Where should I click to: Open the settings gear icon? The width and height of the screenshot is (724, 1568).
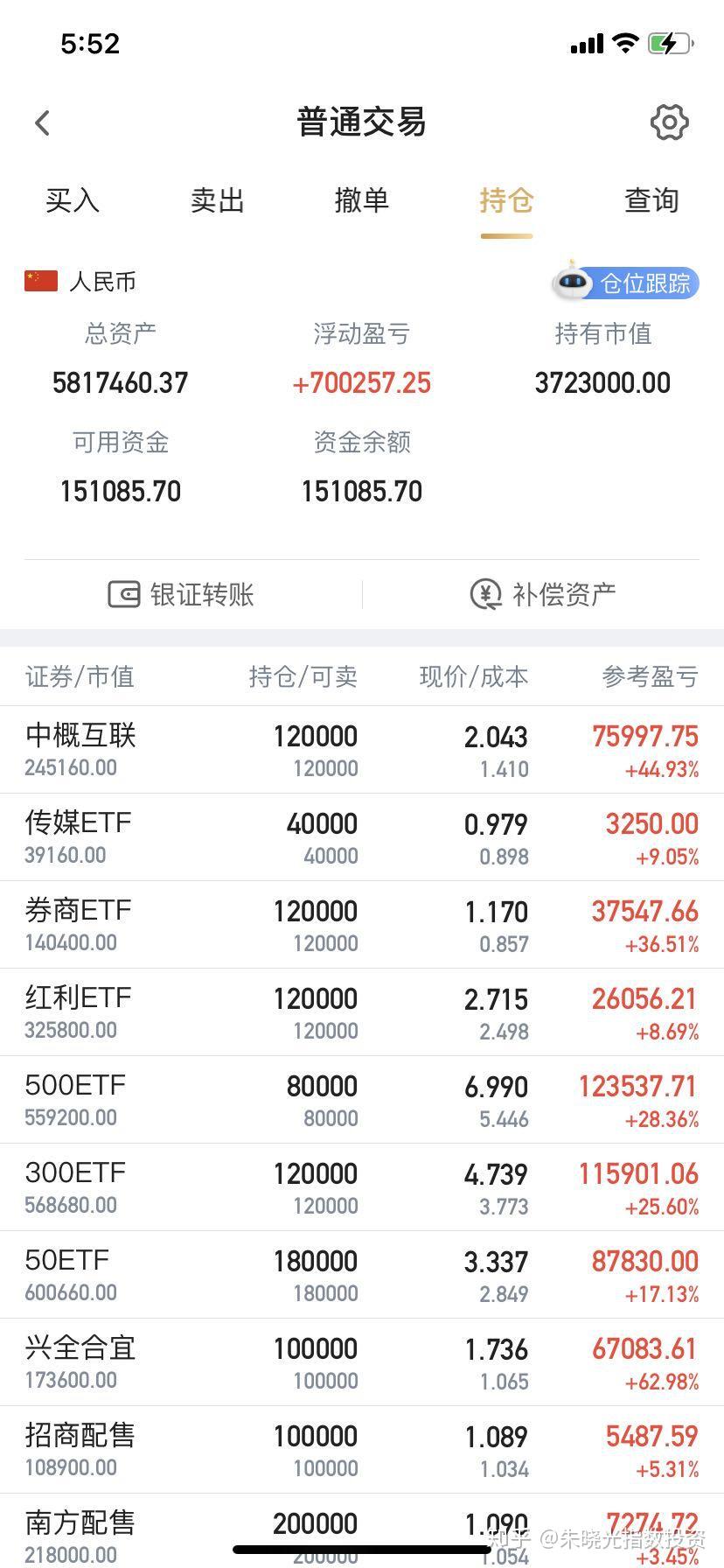click(669, 122)
